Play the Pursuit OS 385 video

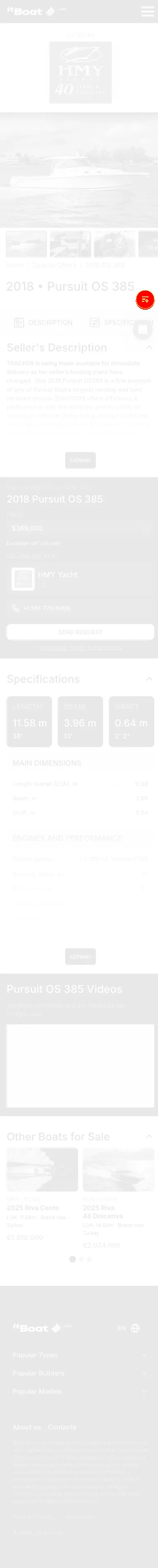[x=80, y=1066]
